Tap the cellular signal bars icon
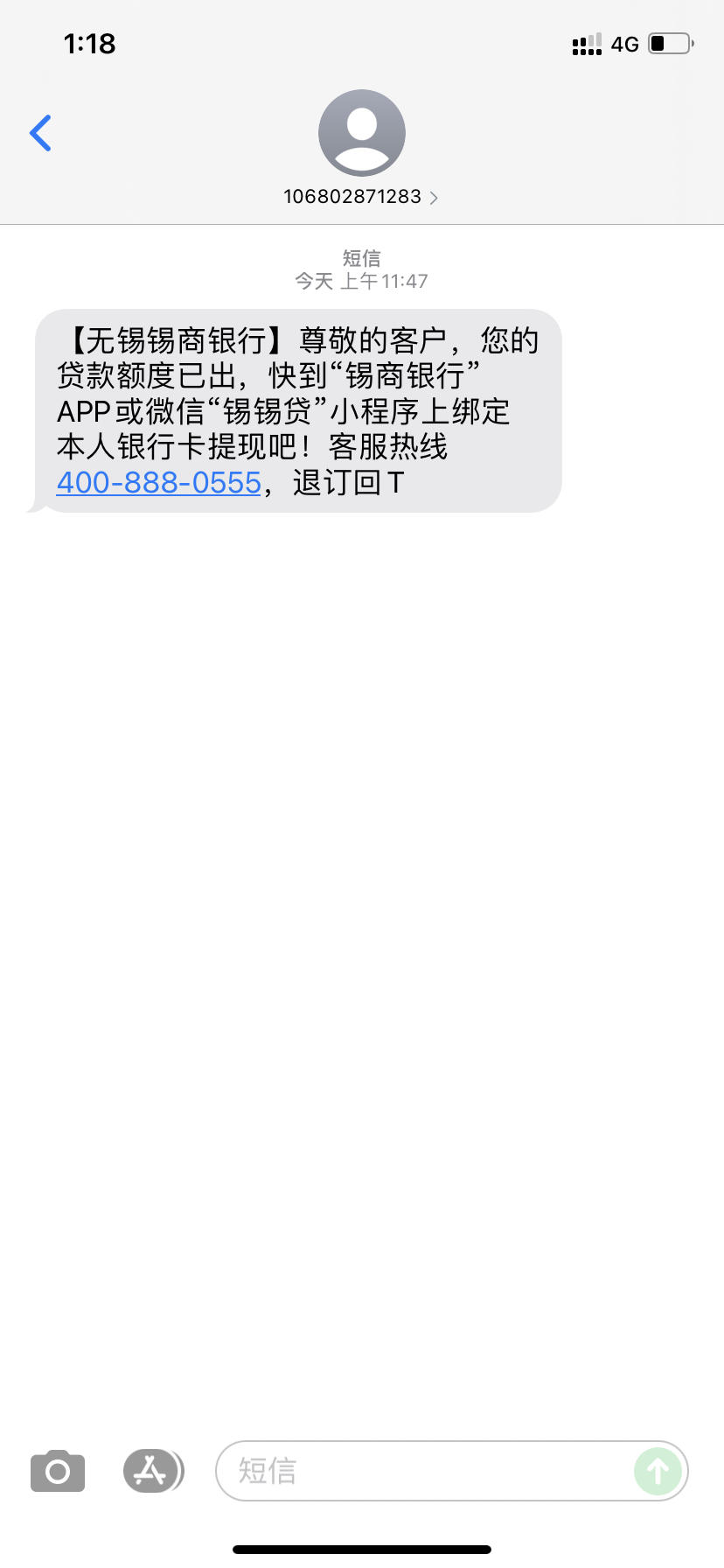This screenshot has width=724, height=1568. [584, 44]
